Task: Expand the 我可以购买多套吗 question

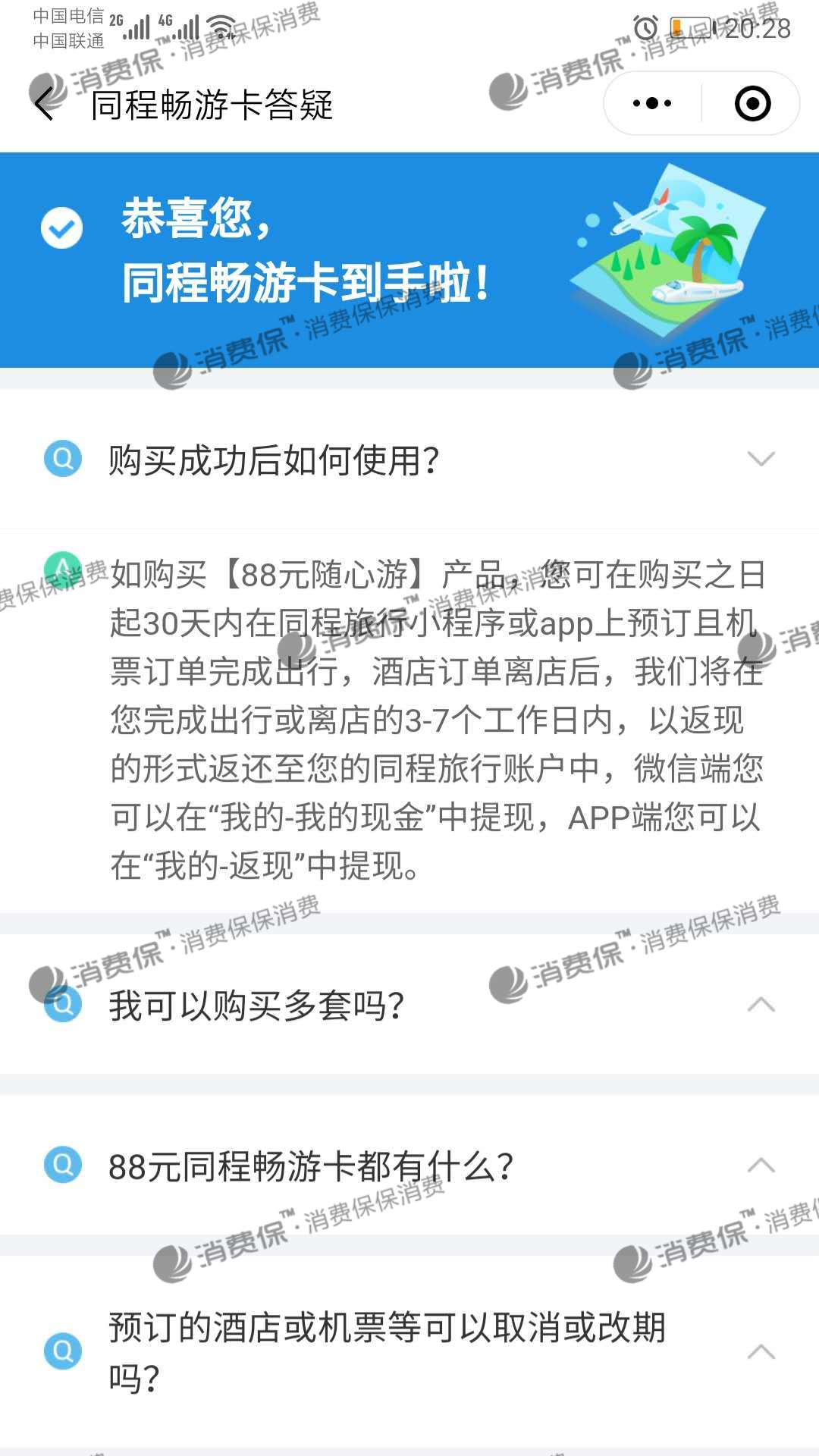Action: click(x=761, y=1006)
